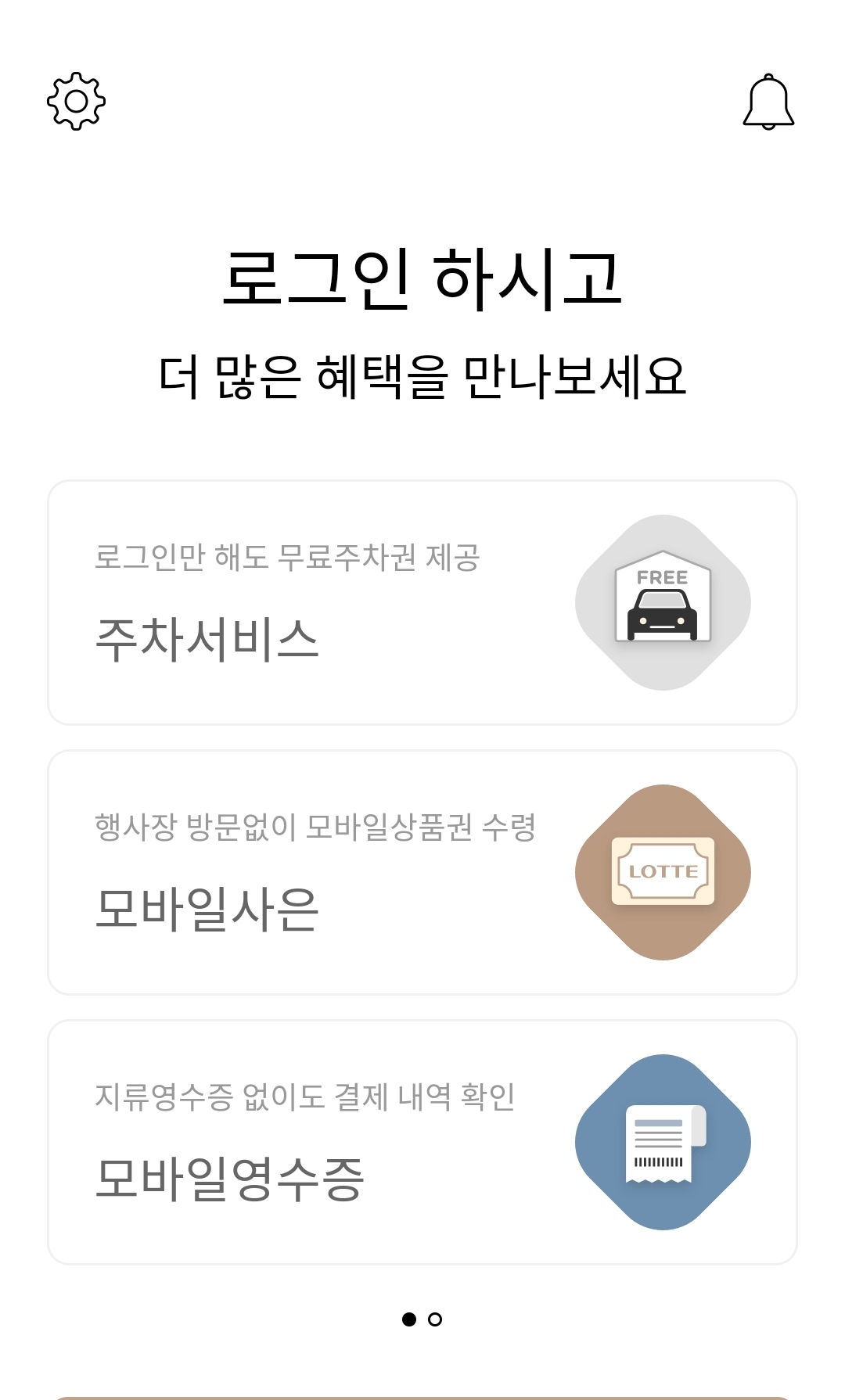
Task: Click text 로그인만 해도 무료주차권 제공
Action: click(x=291, y=557)
